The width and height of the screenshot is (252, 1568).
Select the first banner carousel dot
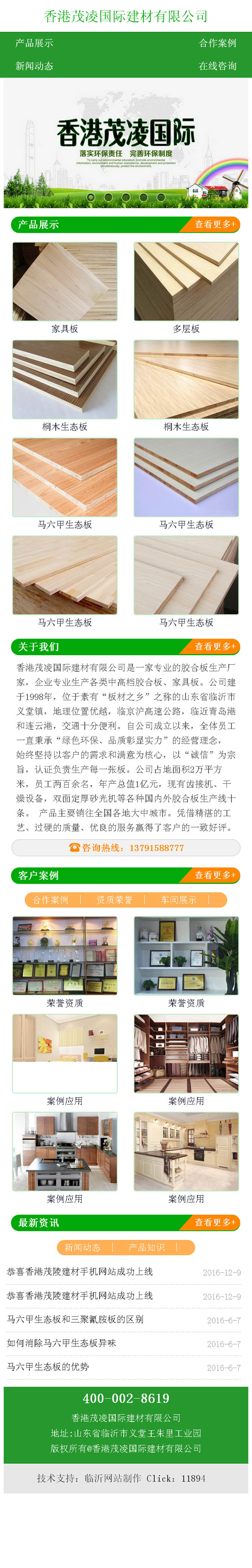coord(91,197)
